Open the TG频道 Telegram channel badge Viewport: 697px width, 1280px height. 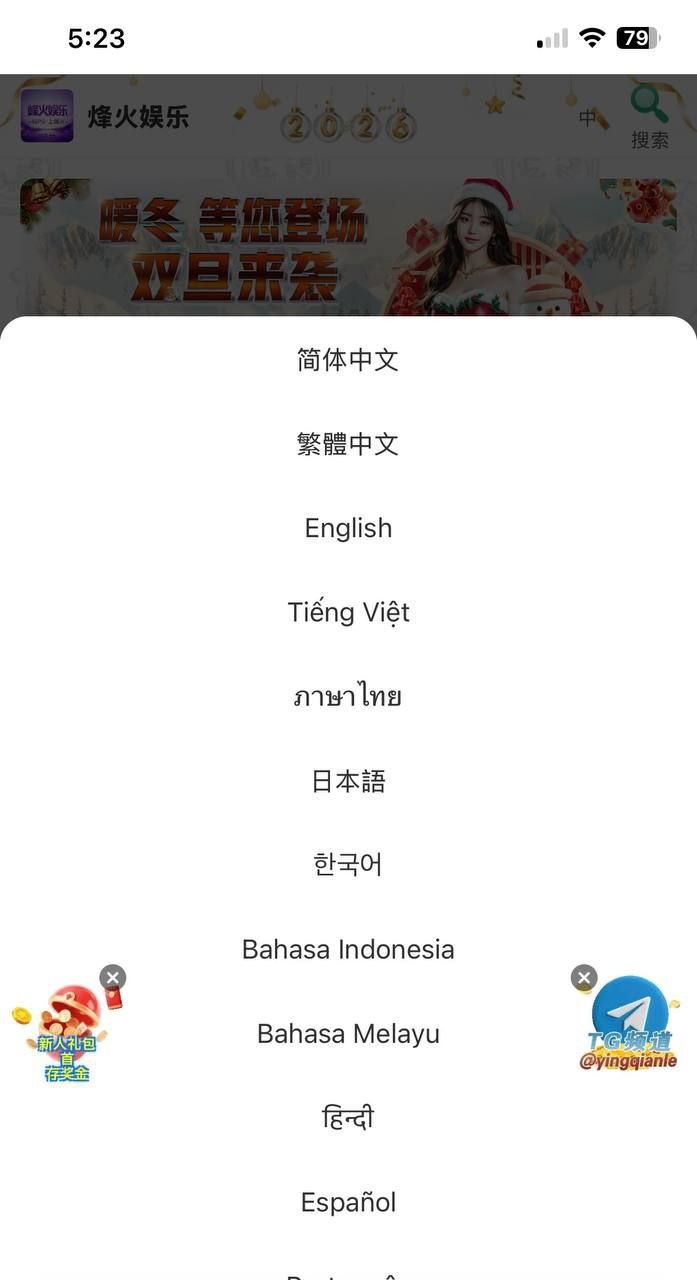click(630, 1025)
